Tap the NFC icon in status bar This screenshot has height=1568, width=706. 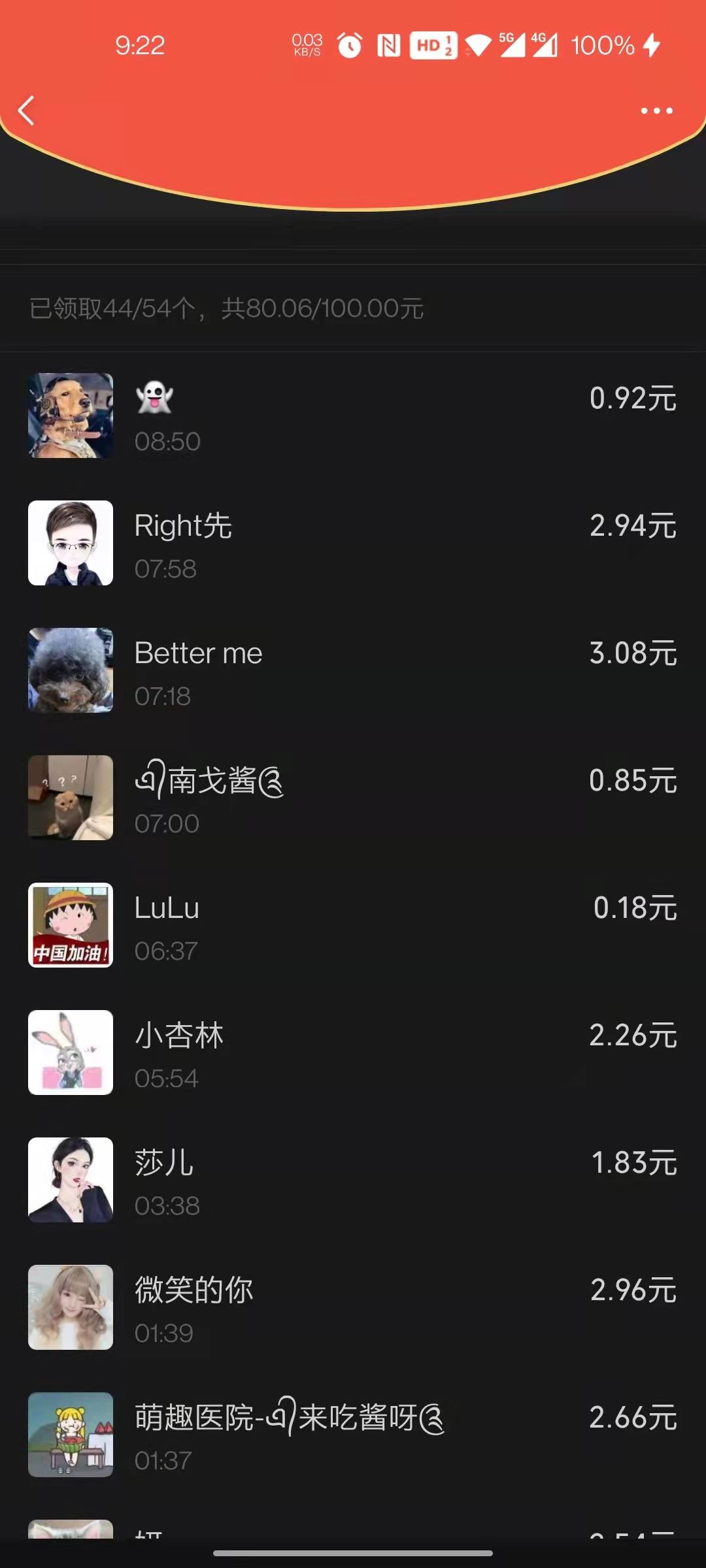pyautogui.click(x=389, y=46)
